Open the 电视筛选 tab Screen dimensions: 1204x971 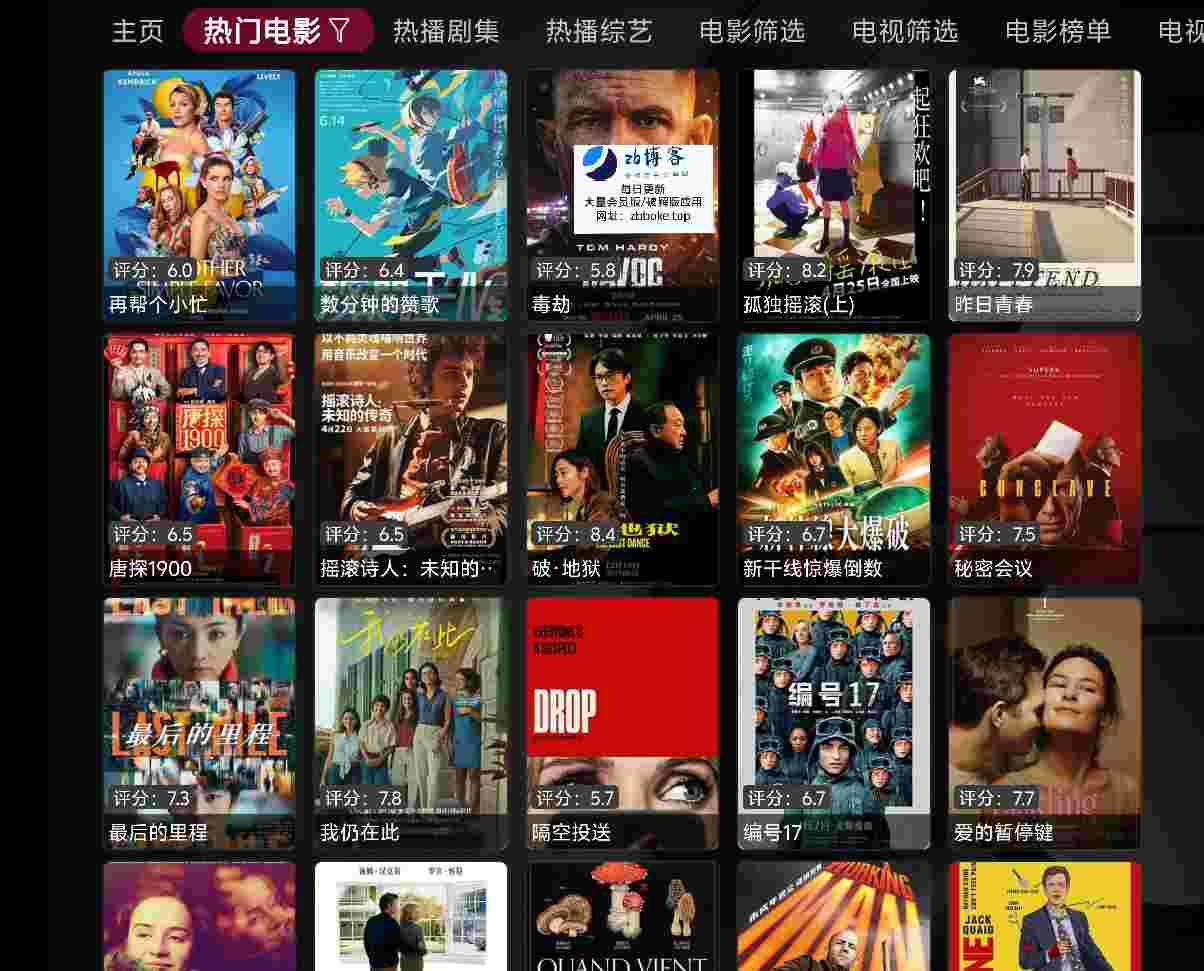click(x=904, y=31)
